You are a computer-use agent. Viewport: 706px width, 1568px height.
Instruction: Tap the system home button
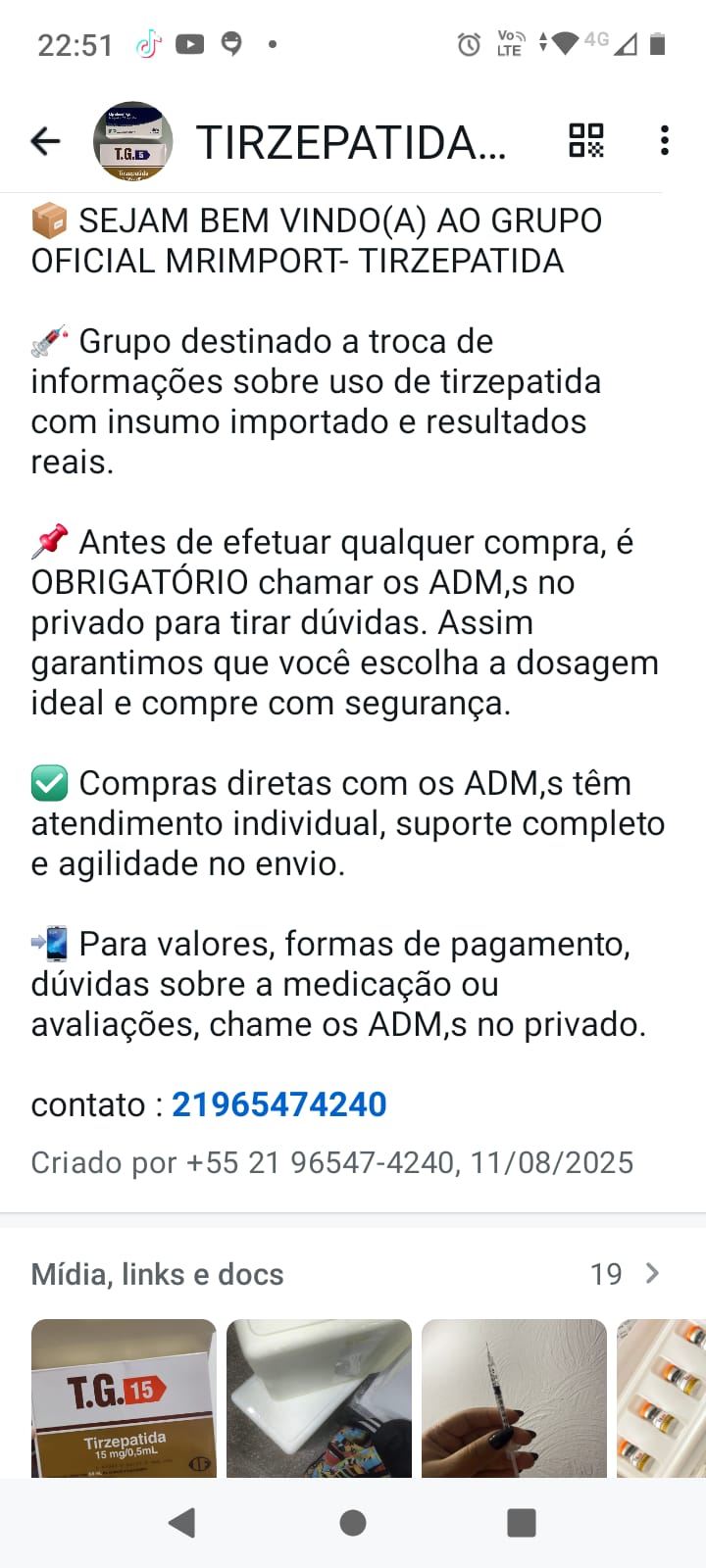click(x=353, y=1522)
